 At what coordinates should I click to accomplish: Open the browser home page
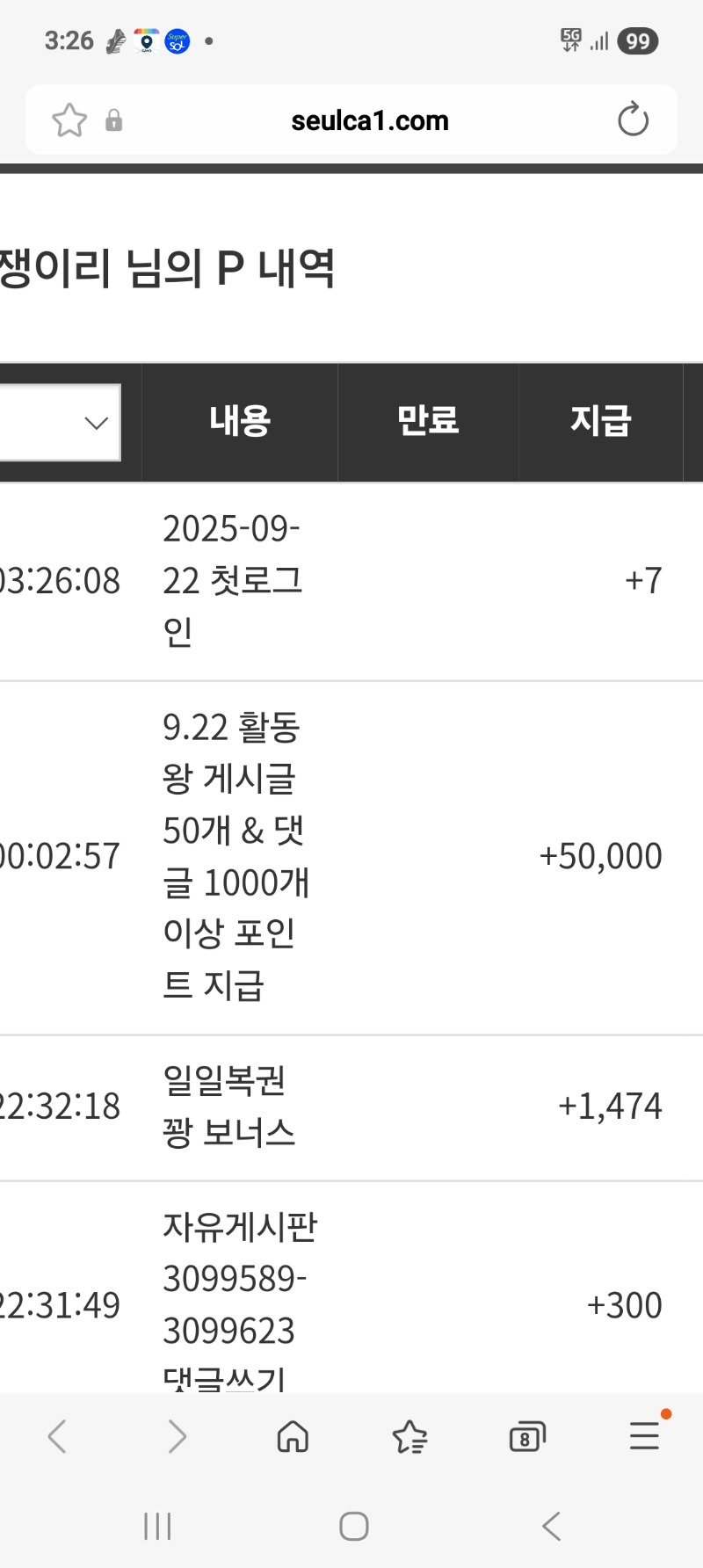[293, 1437]
